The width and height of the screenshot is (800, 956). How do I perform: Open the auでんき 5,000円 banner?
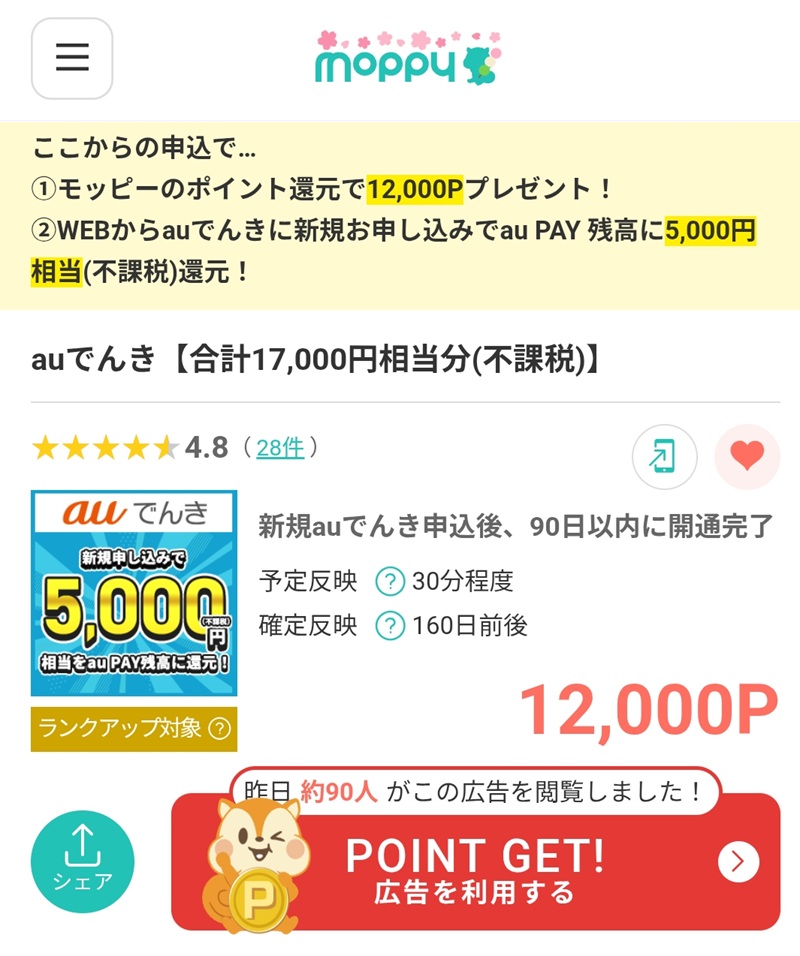tap(134, 593)
